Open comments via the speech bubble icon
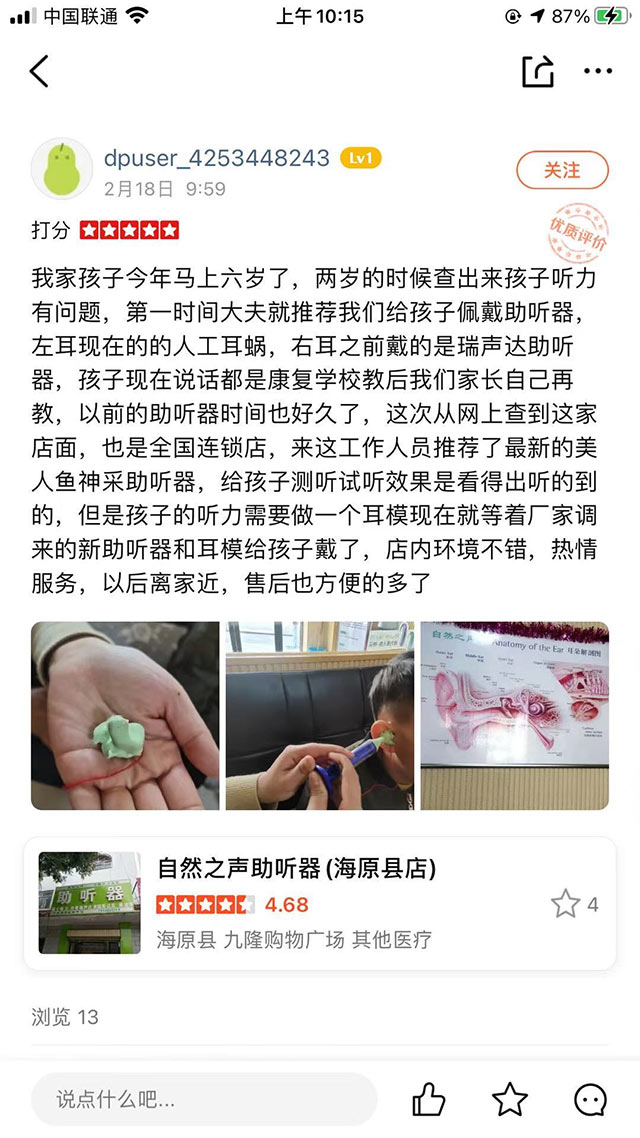640x1138 pixels. tap(590, 1100)
